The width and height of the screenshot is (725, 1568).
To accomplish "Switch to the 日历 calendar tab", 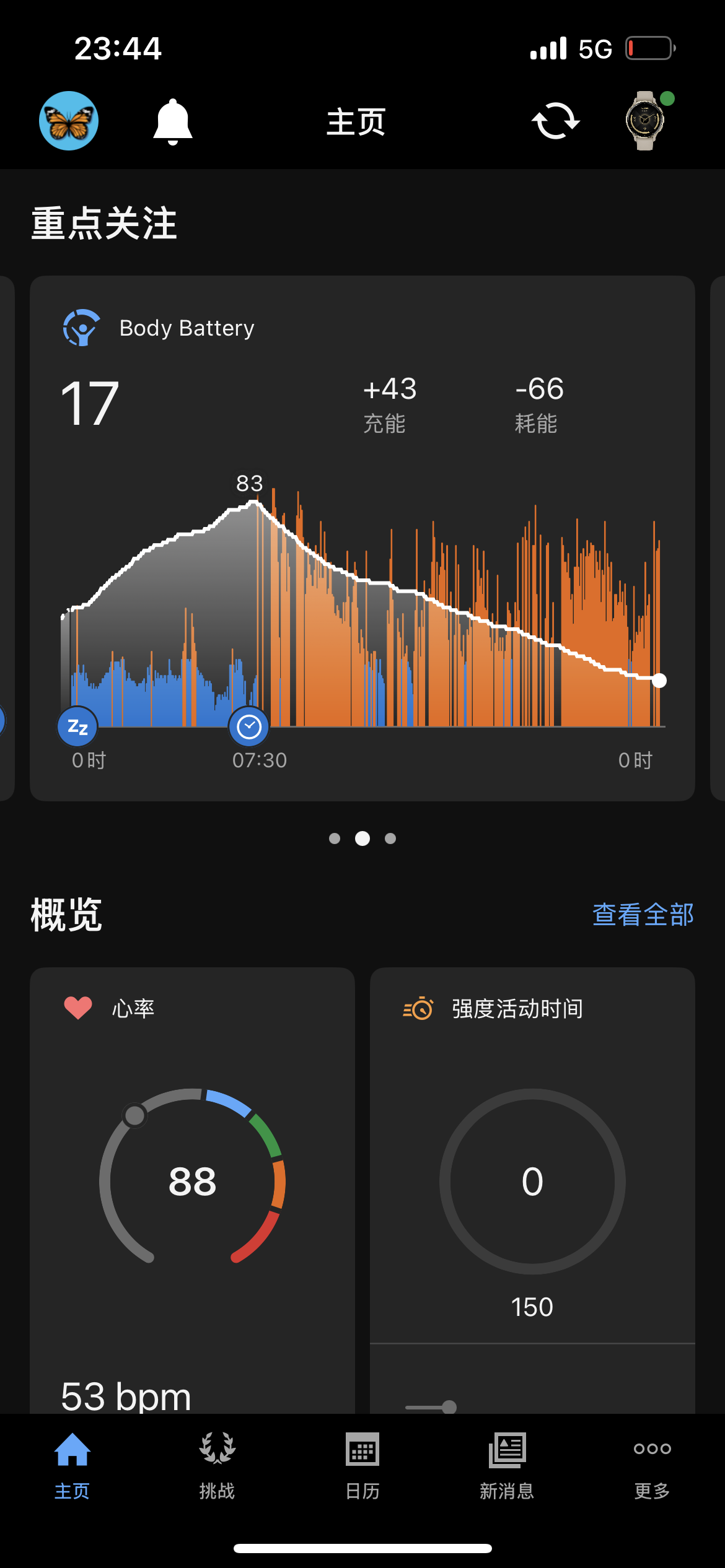I will point(362,1465).
